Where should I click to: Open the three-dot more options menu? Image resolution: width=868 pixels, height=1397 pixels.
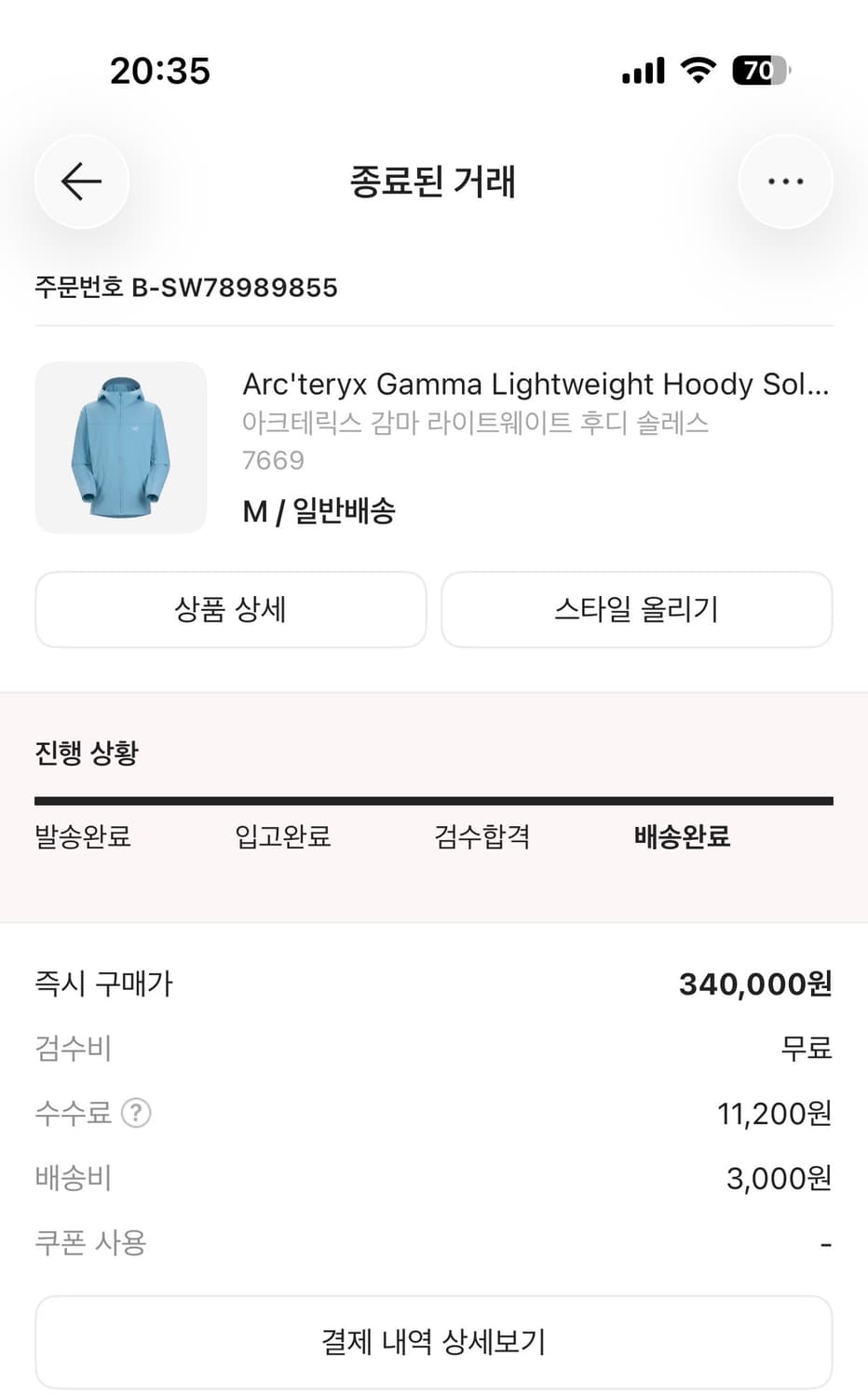pos(785,182)
